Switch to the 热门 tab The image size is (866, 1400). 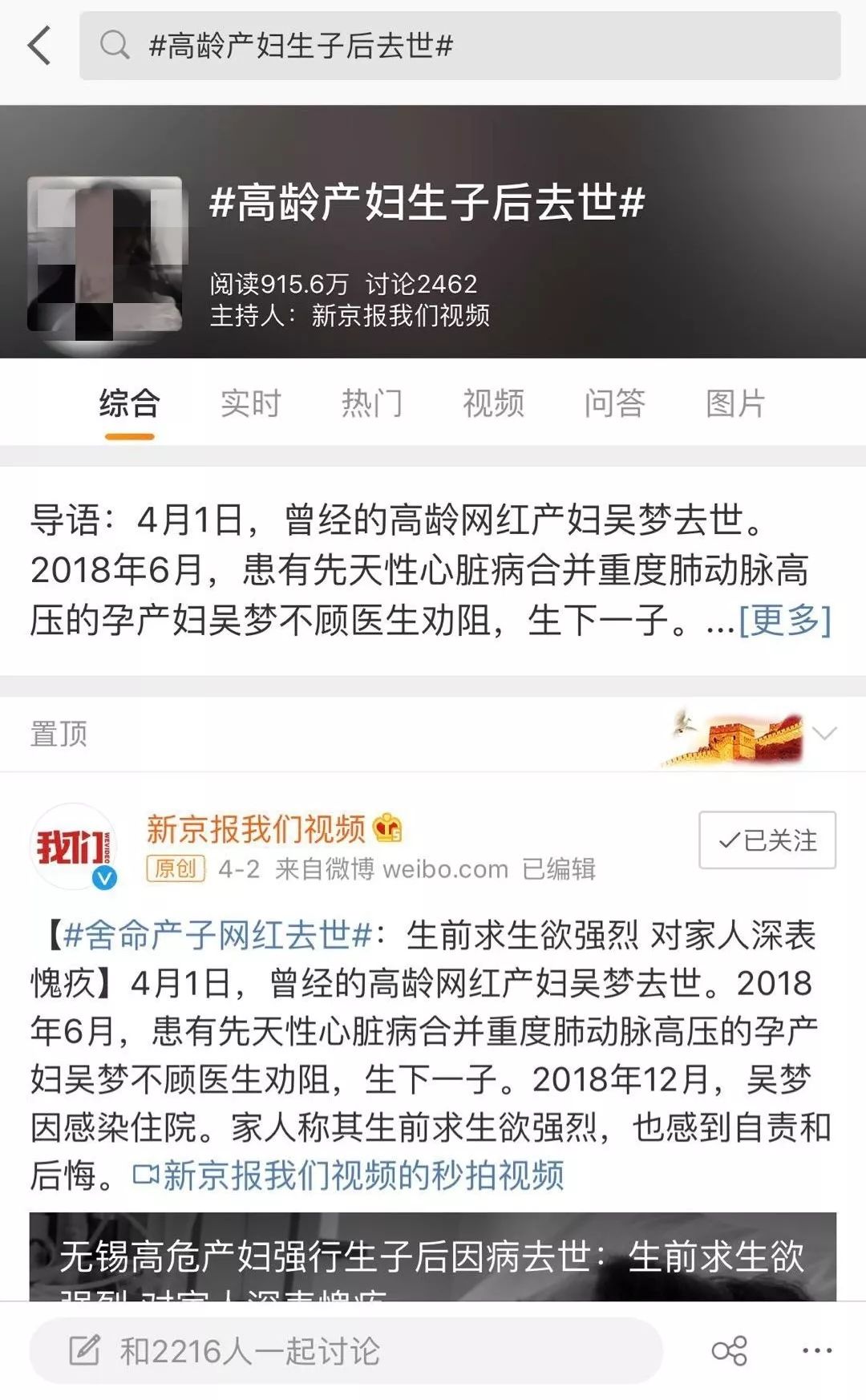pyautogui.click(x=372, y=403)
